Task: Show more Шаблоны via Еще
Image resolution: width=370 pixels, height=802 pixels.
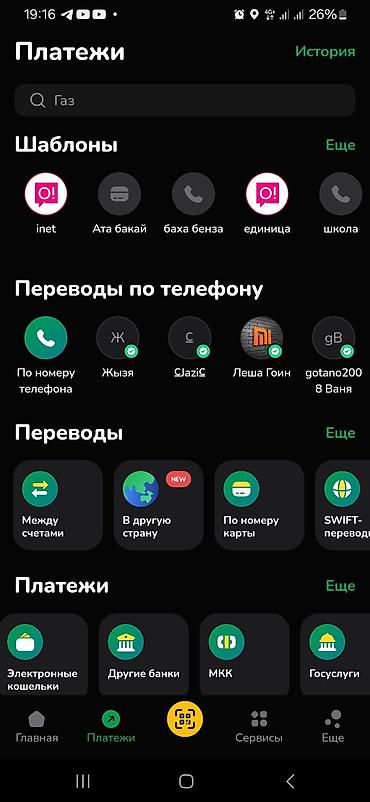Action: tap(340, 145)
